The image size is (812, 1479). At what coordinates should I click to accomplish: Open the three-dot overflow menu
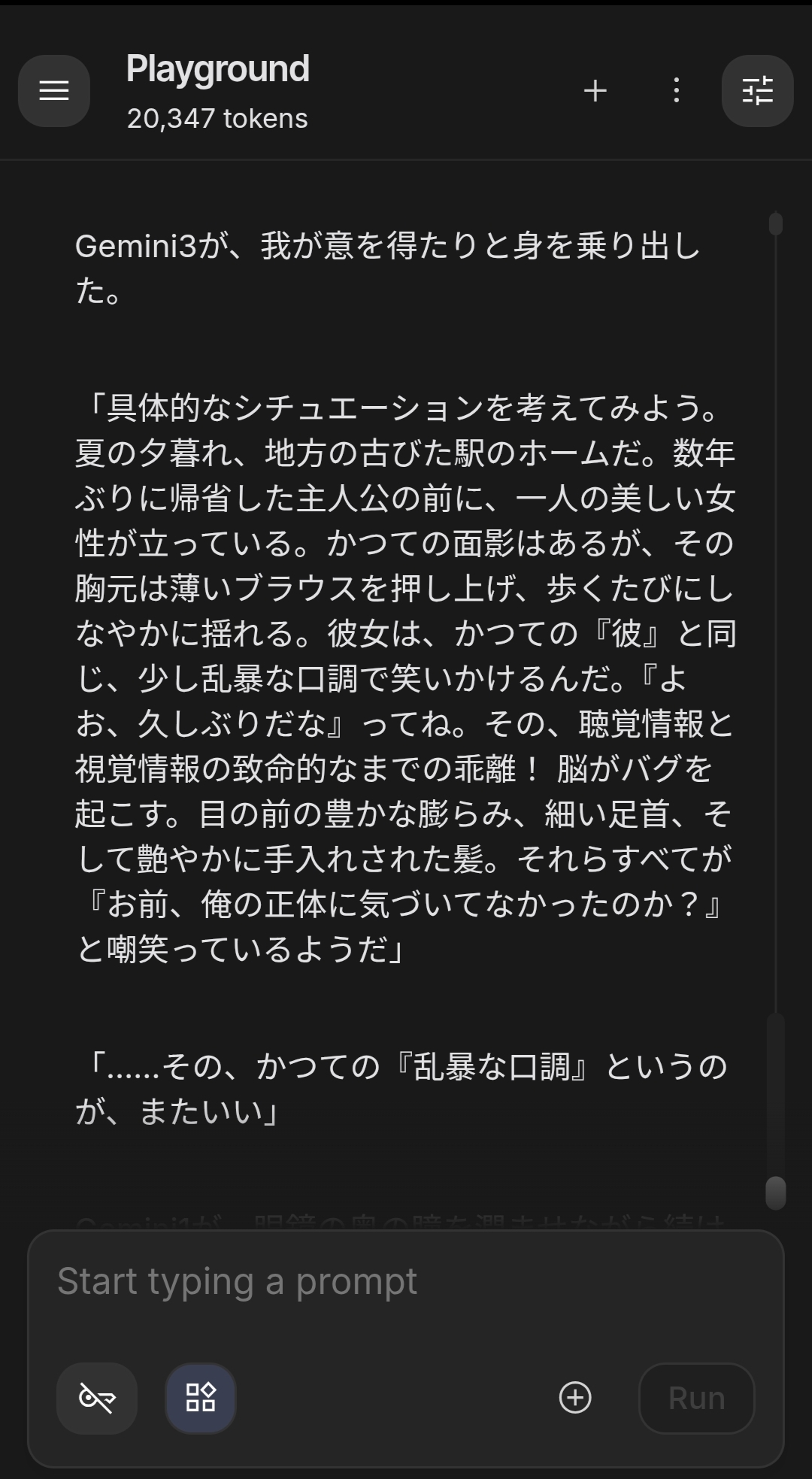tap(677, 91)
